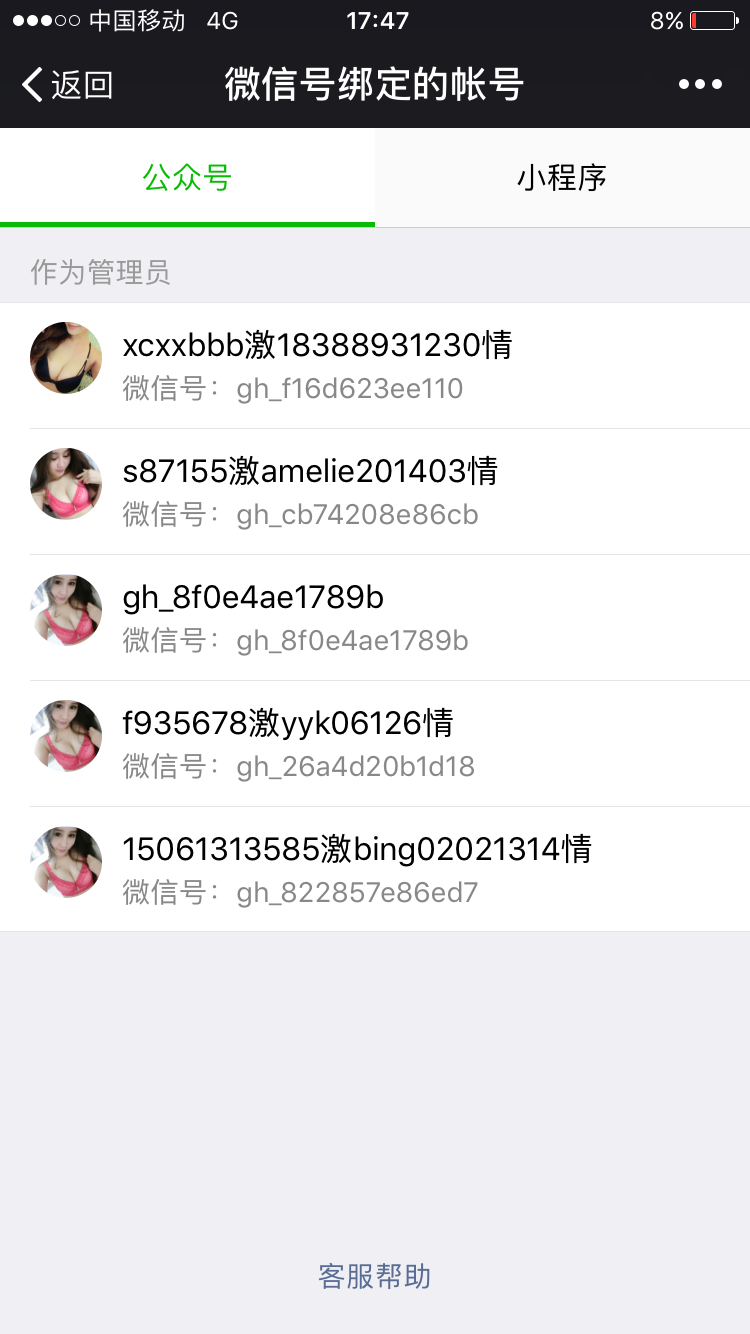Image resolution: width=750 pixels, height=1334 pixels.
Task: Tap the avatar of the 15061313585 account
Action: [65, 862]
